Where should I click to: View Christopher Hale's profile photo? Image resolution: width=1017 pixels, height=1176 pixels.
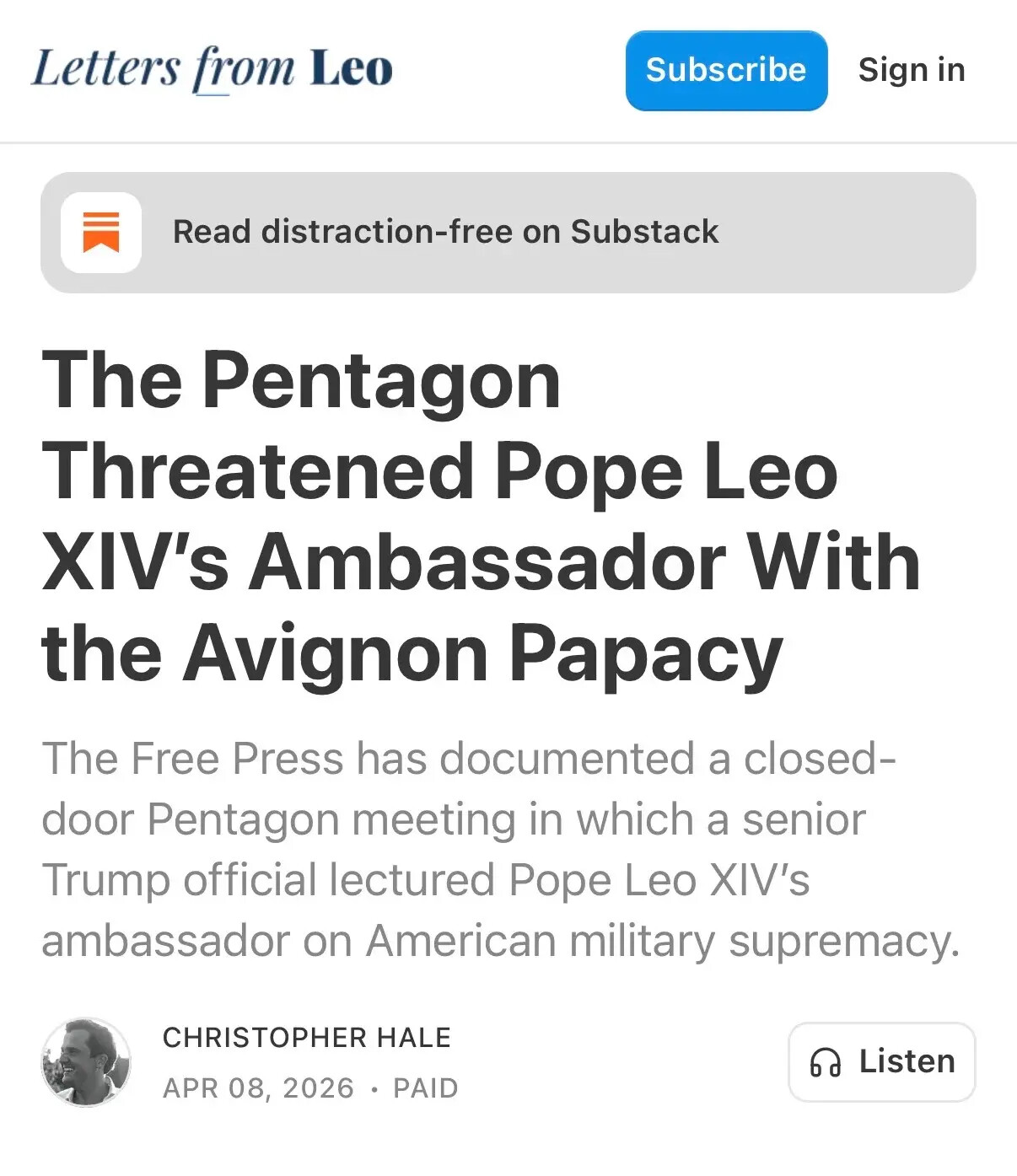click(86, 1061)
